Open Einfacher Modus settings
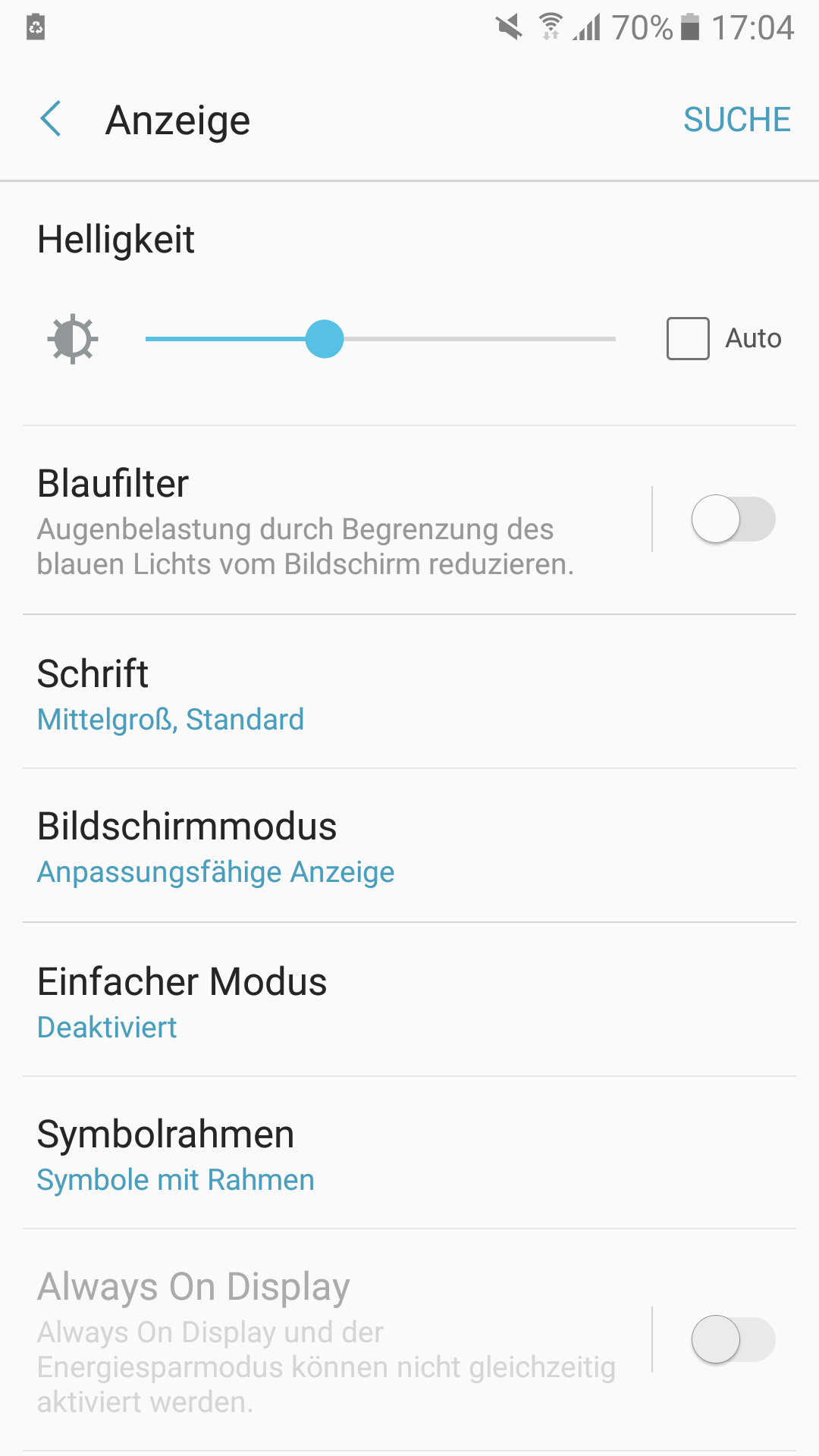 [x=409, y=1000]
